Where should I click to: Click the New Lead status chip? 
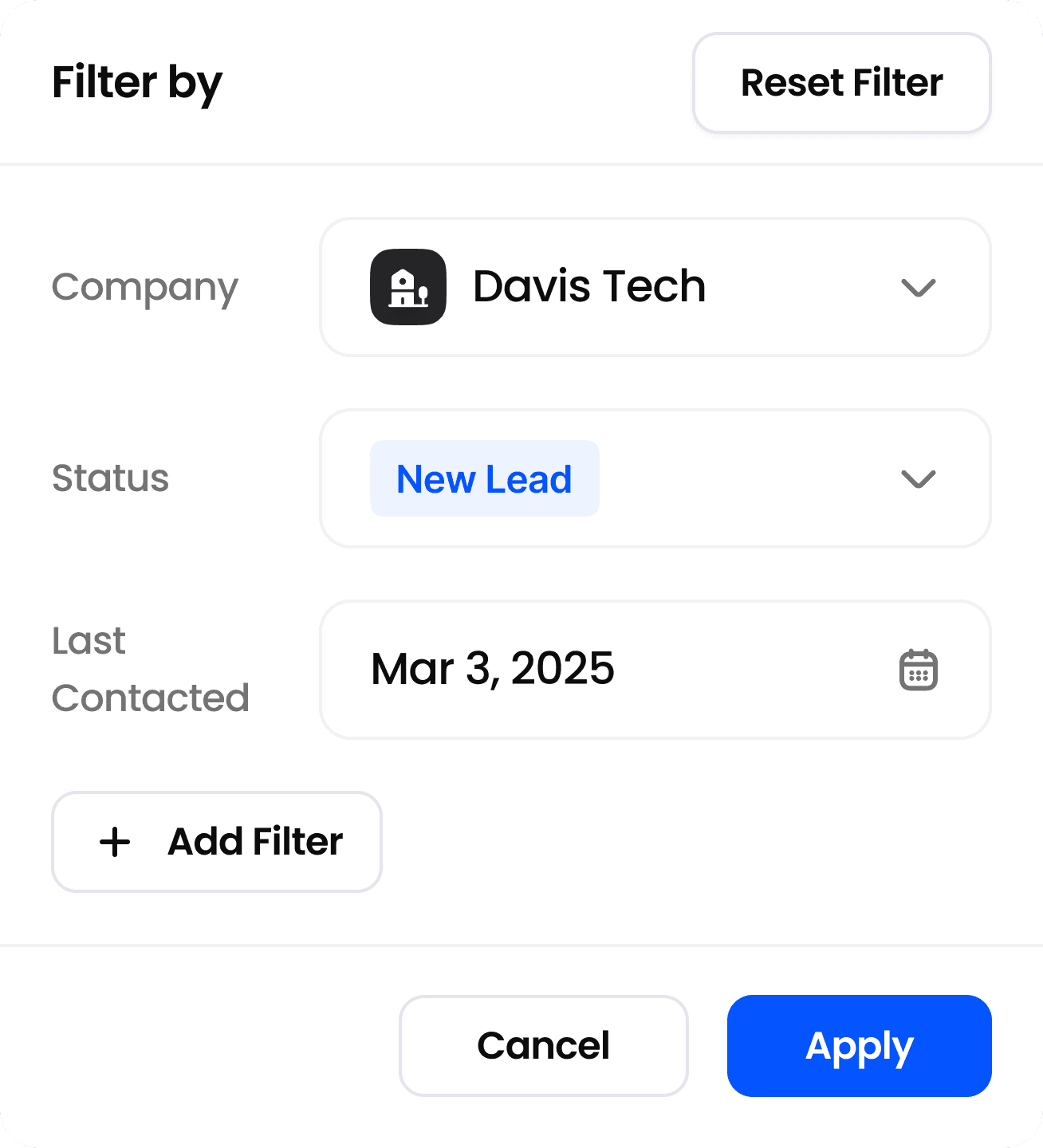(x=484, y=478)
